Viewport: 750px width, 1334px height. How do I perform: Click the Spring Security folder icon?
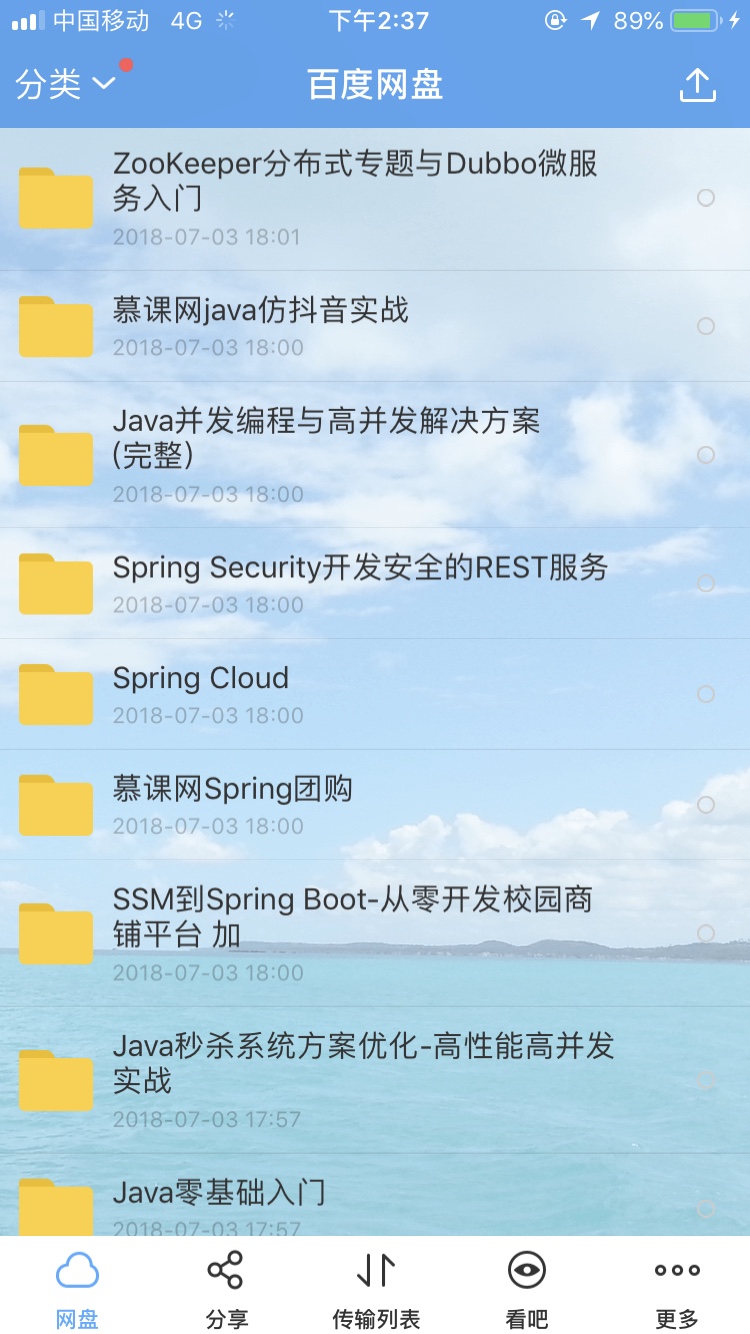click(x=56, y=582)
